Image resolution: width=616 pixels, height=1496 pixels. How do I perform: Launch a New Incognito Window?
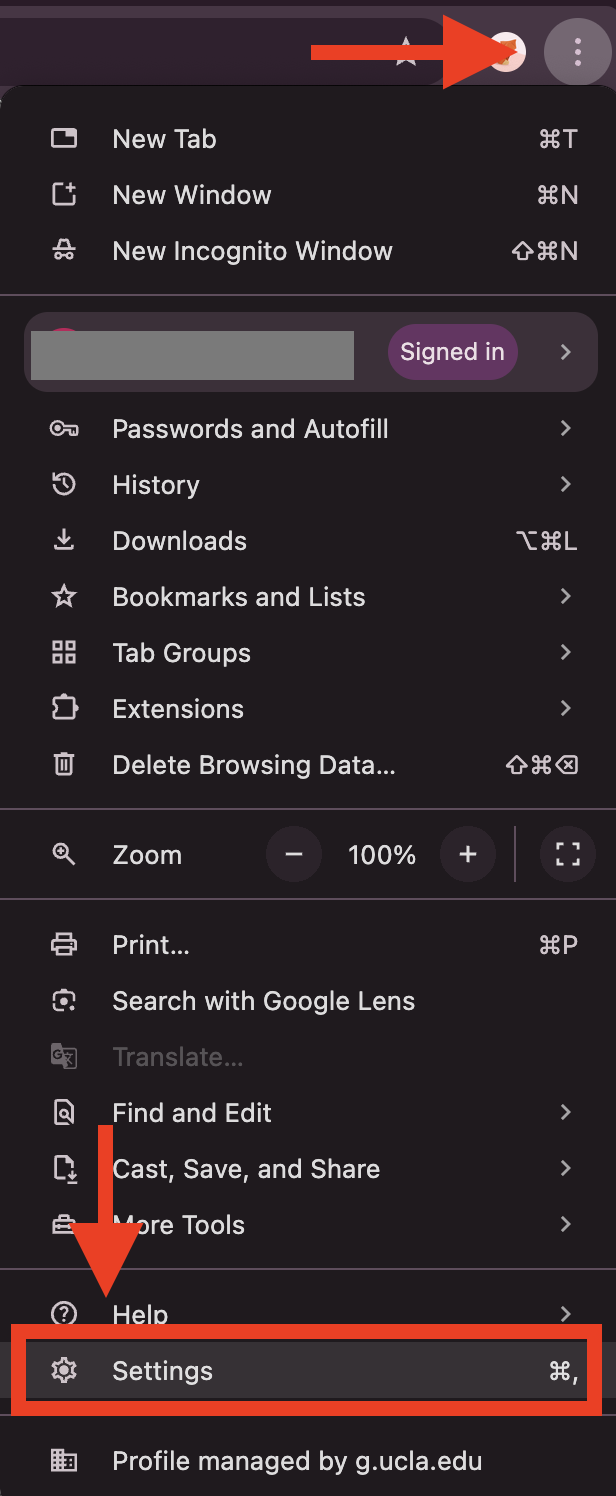tap(252, 251)
